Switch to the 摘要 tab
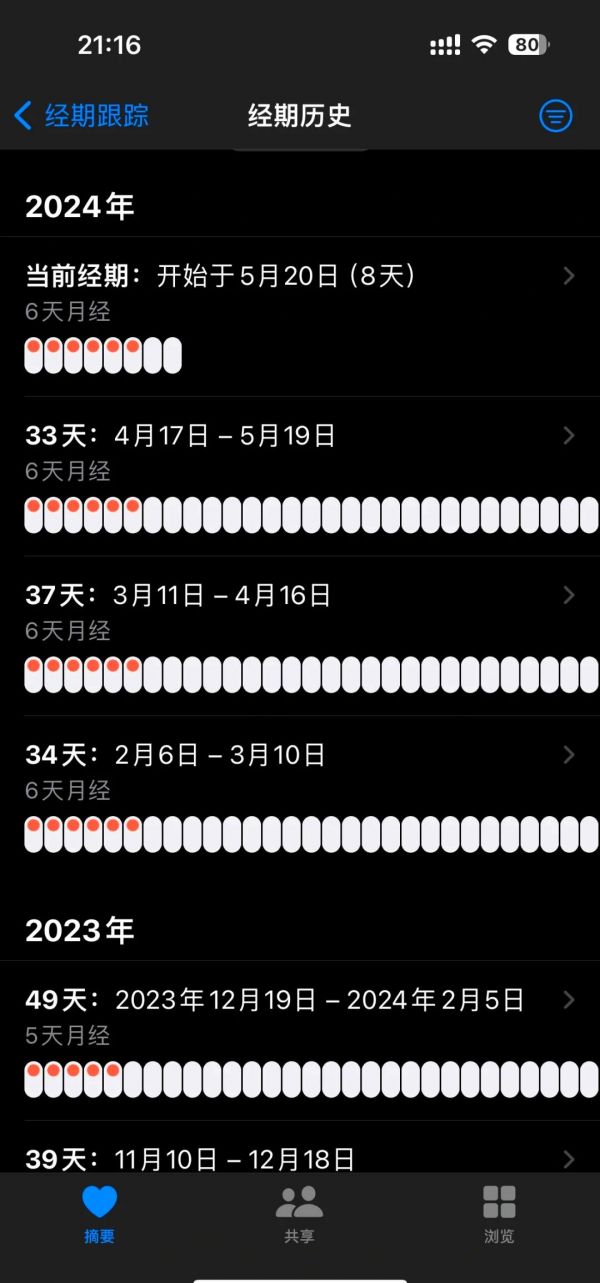The width and height of the screenshot is (600, 1283). 100,1213
